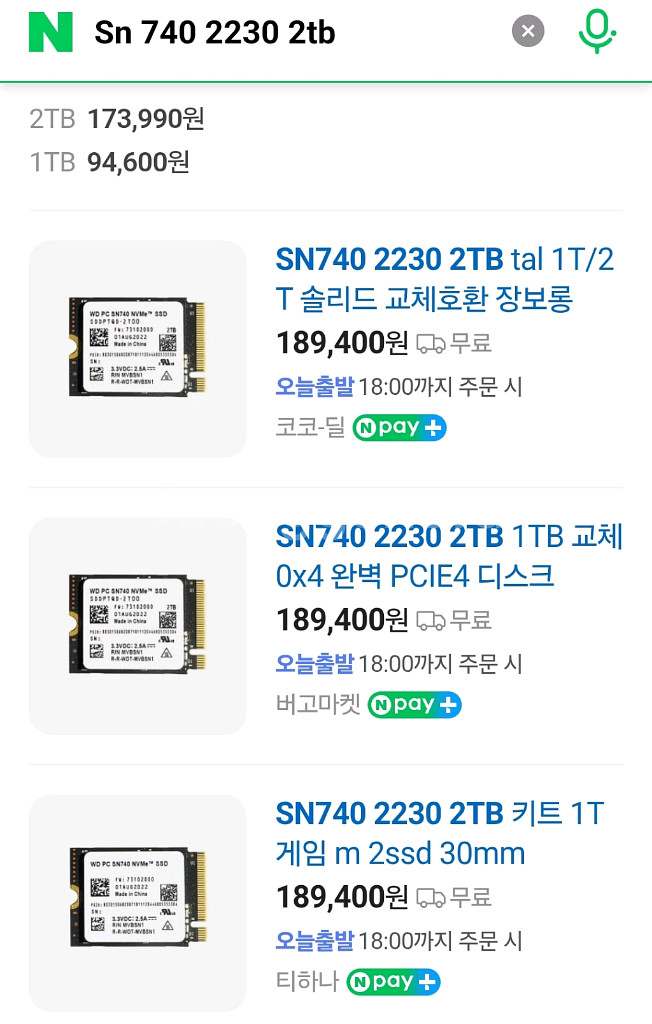
Task: Tap the green Naver N logo
Action: (x=50, y=32)
